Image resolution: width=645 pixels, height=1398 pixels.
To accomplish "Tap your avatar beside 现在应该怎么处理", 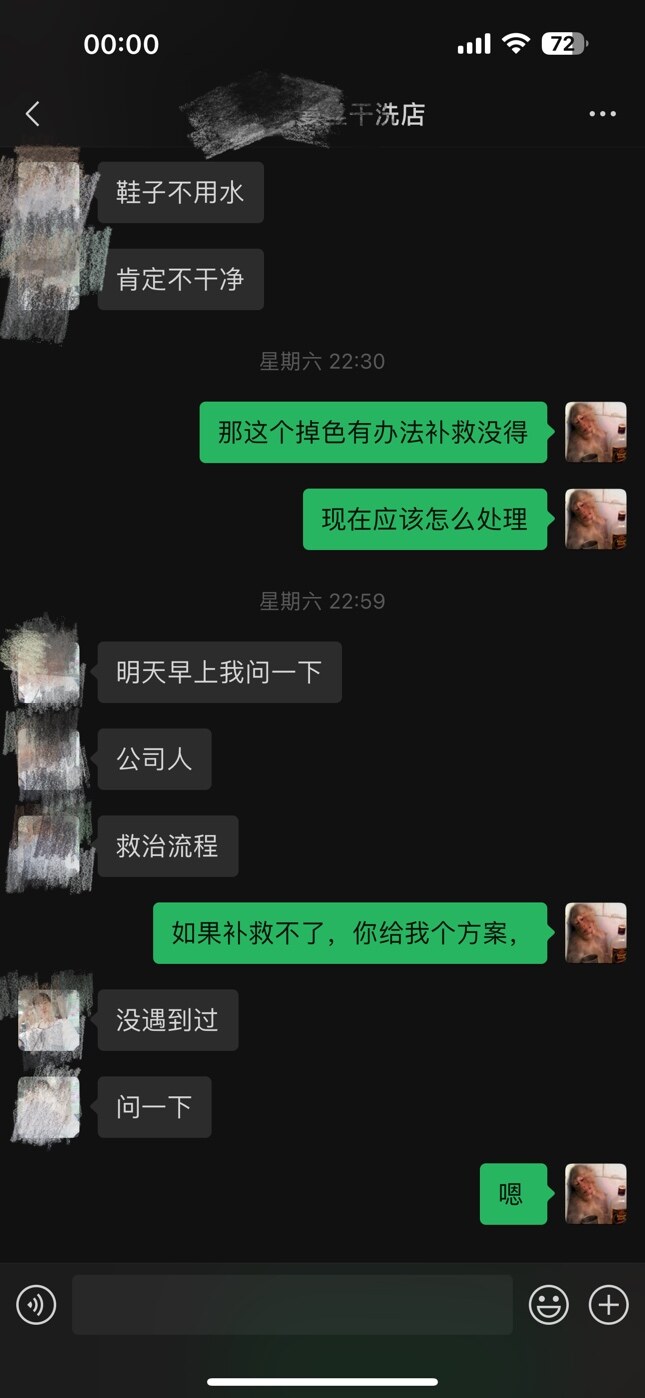I will 596,519.
